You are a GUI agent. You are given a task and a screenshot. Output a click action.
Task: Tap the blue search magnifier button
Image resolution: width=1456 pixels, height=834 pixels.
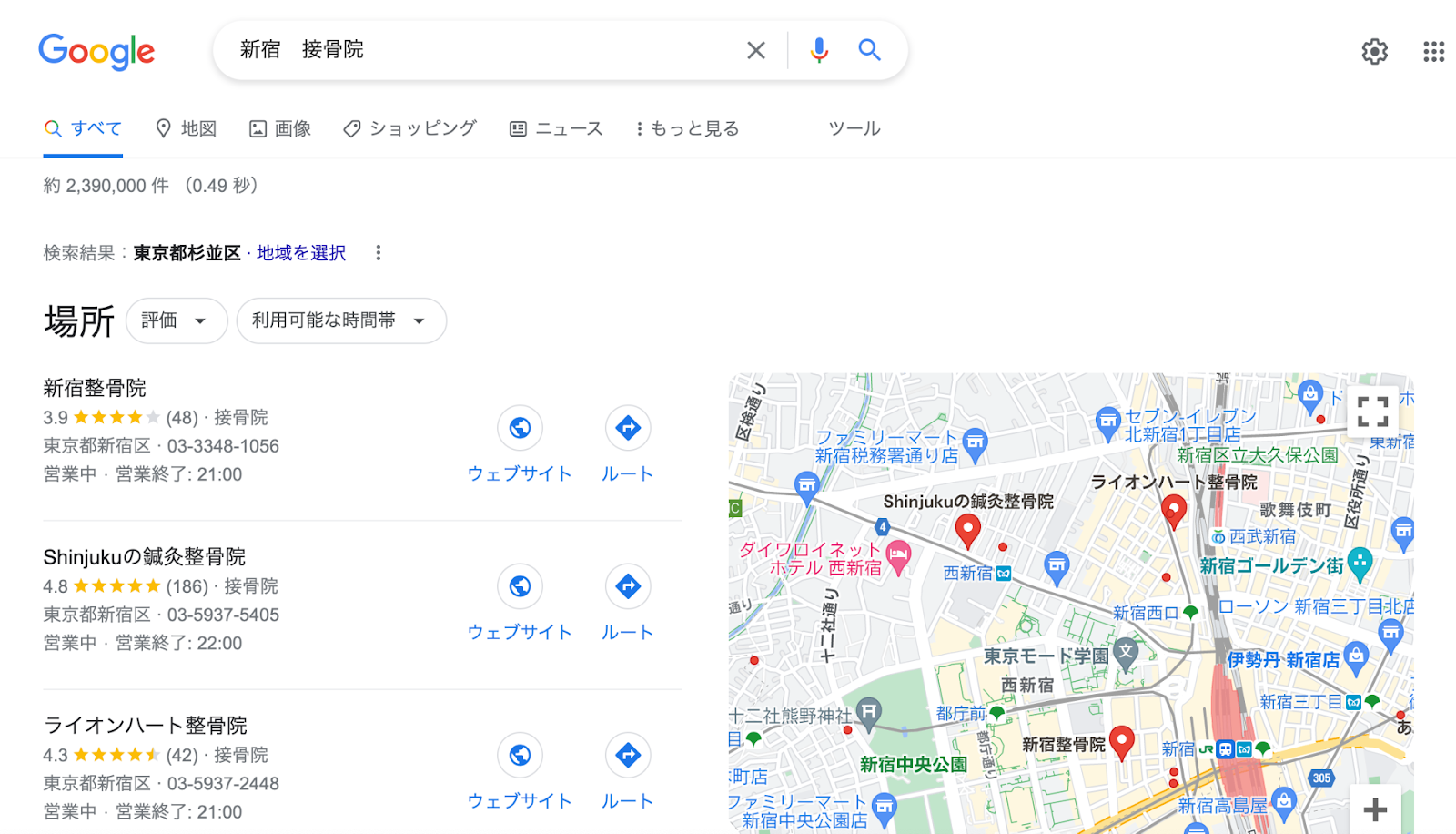[869, 50]
